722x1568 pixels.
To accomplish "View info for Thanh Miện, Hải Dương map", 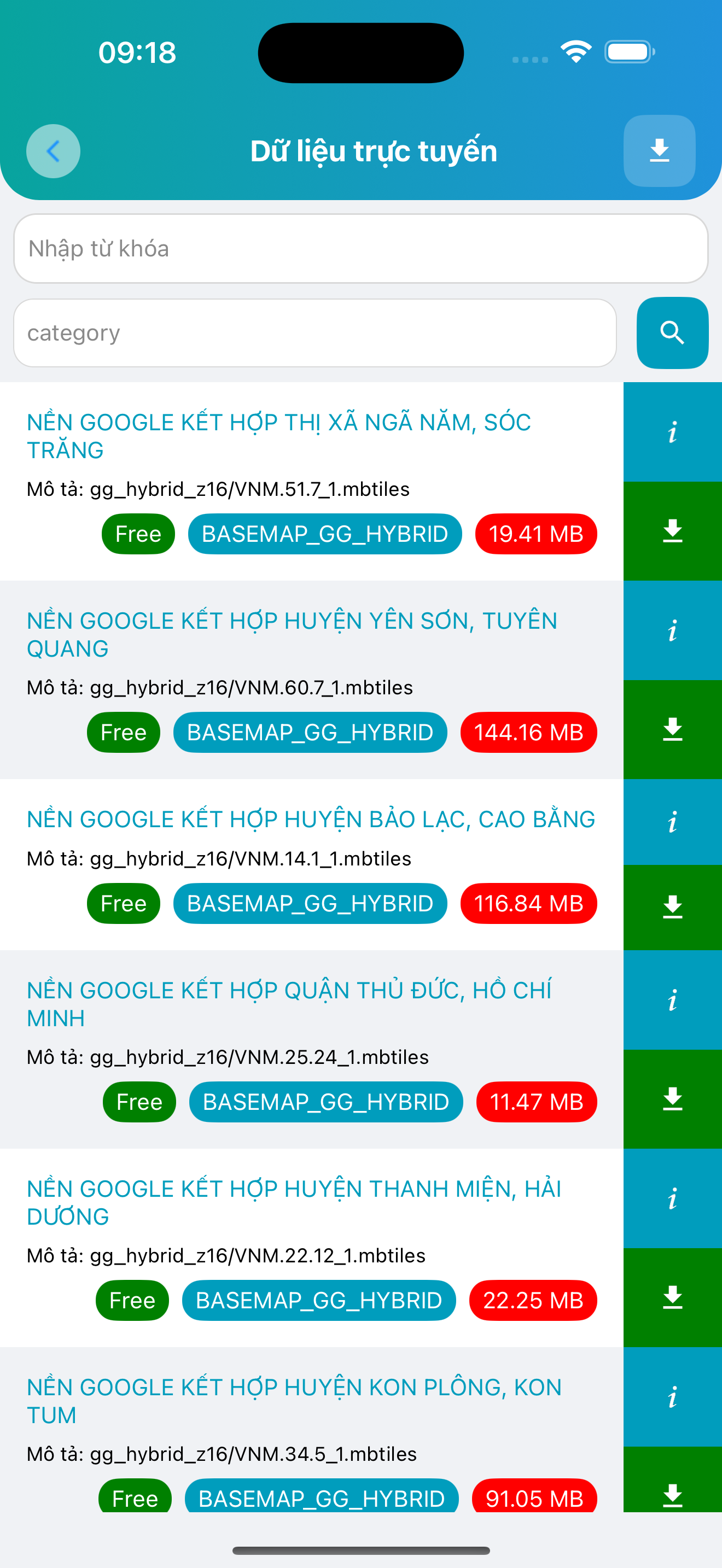I will pos(672,1198).
